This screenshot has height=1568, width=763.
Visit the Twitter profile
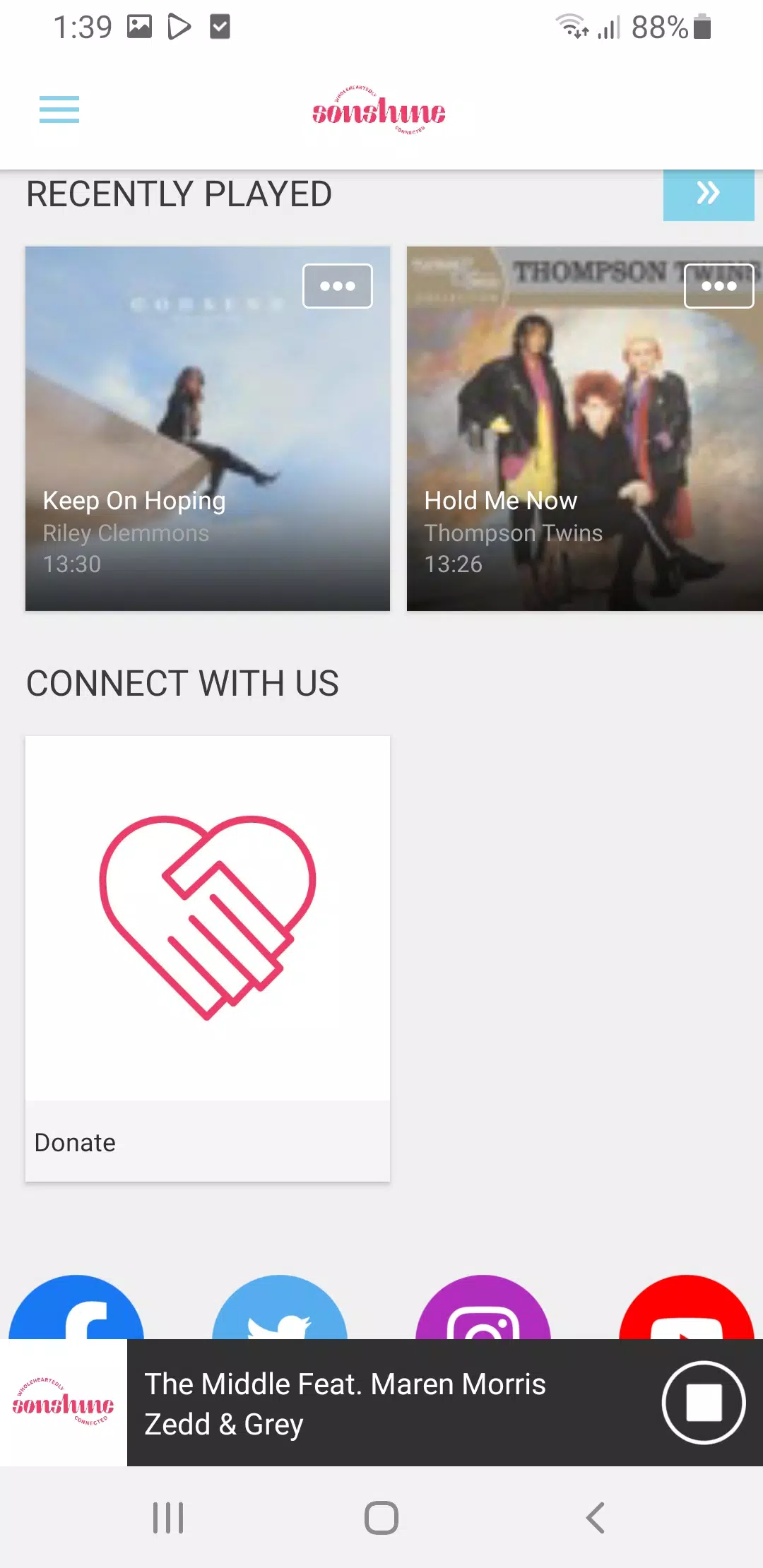(x=280, y=1310)
